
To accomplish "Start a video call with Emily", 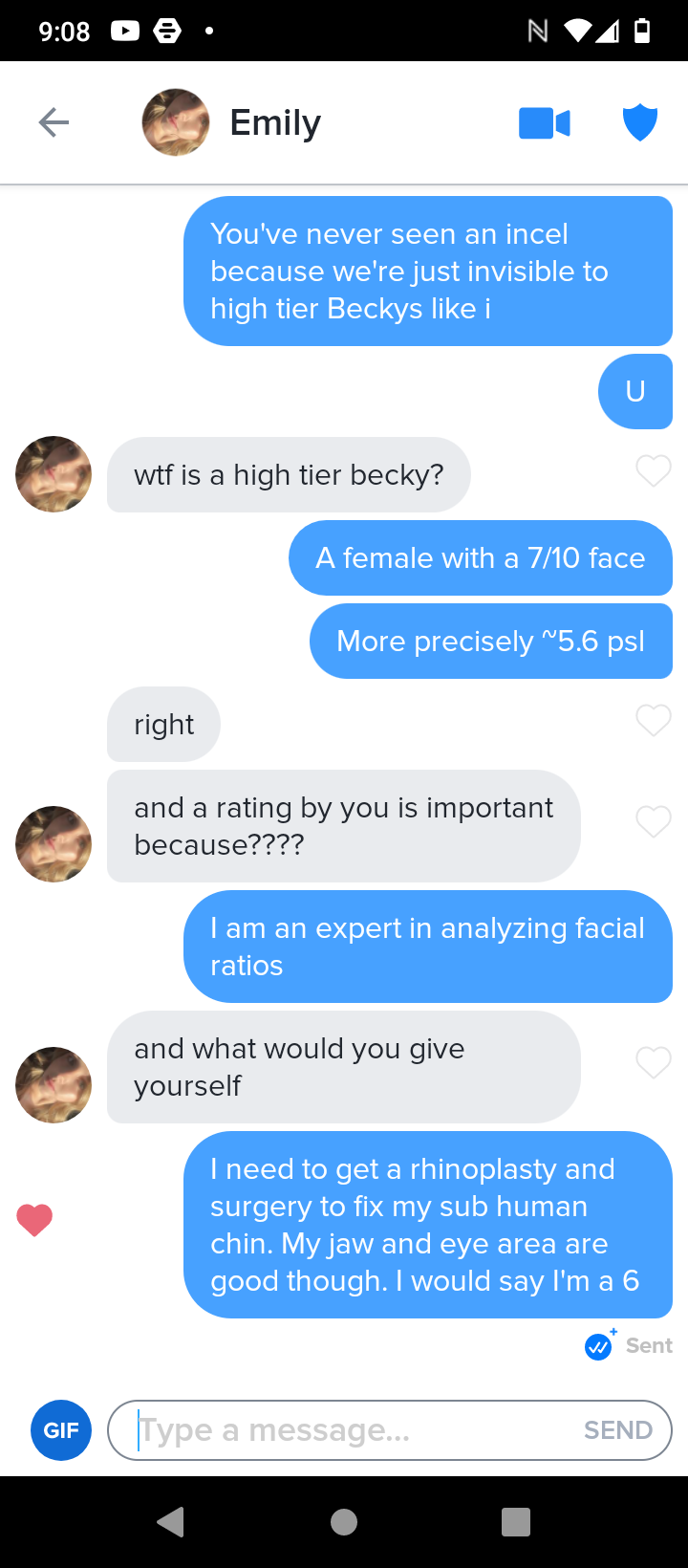I will pyautogui.click(x=545, y=123).
